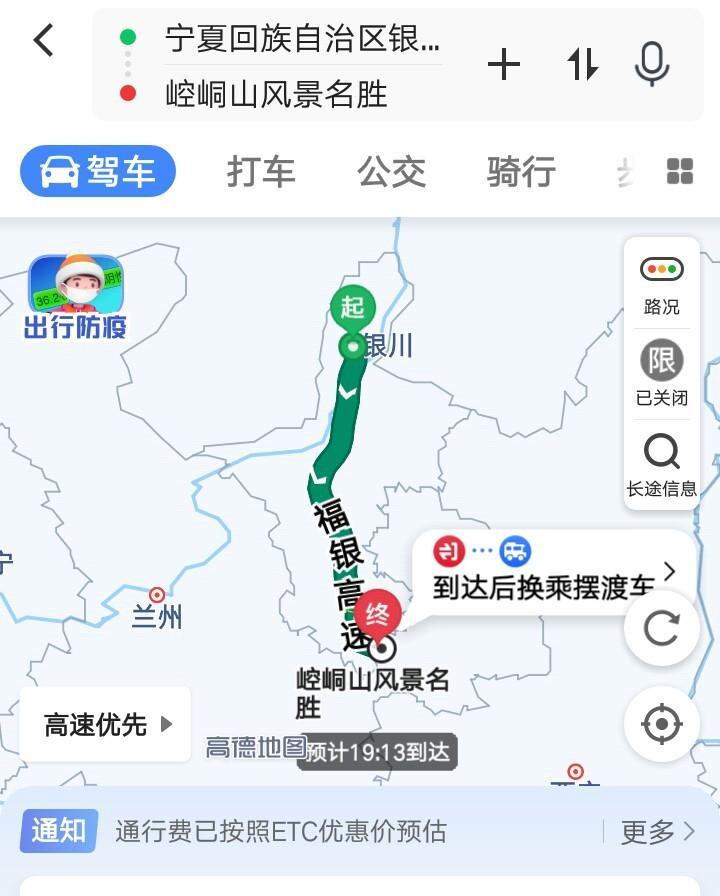Expand the 高速优先 route preference options
Image resolution: width=720 pixels, height=896 pixels.
click(x=105, y=722)
